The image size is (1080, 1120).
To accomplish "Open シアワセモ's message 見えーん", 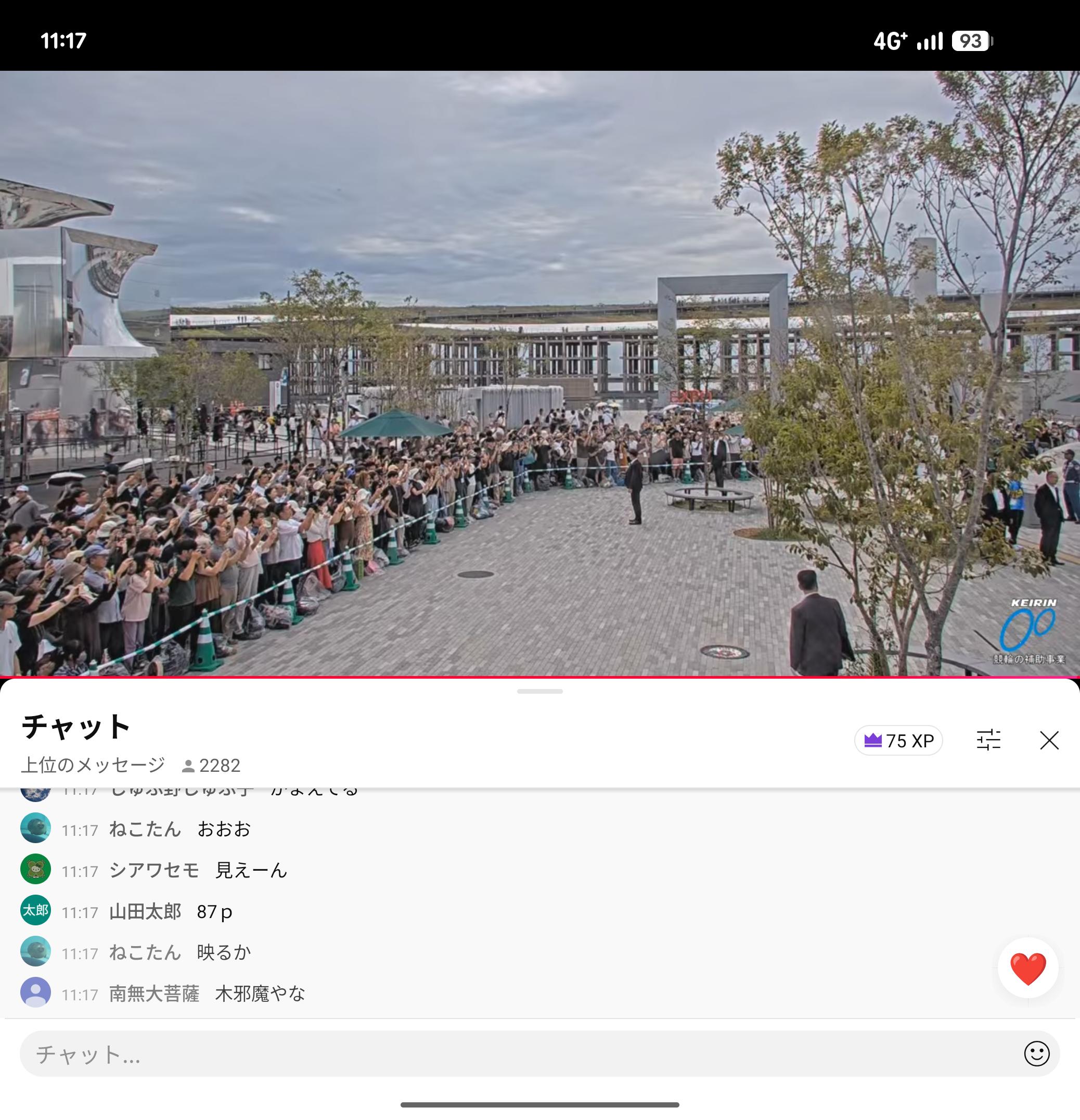I will [251, 870].
